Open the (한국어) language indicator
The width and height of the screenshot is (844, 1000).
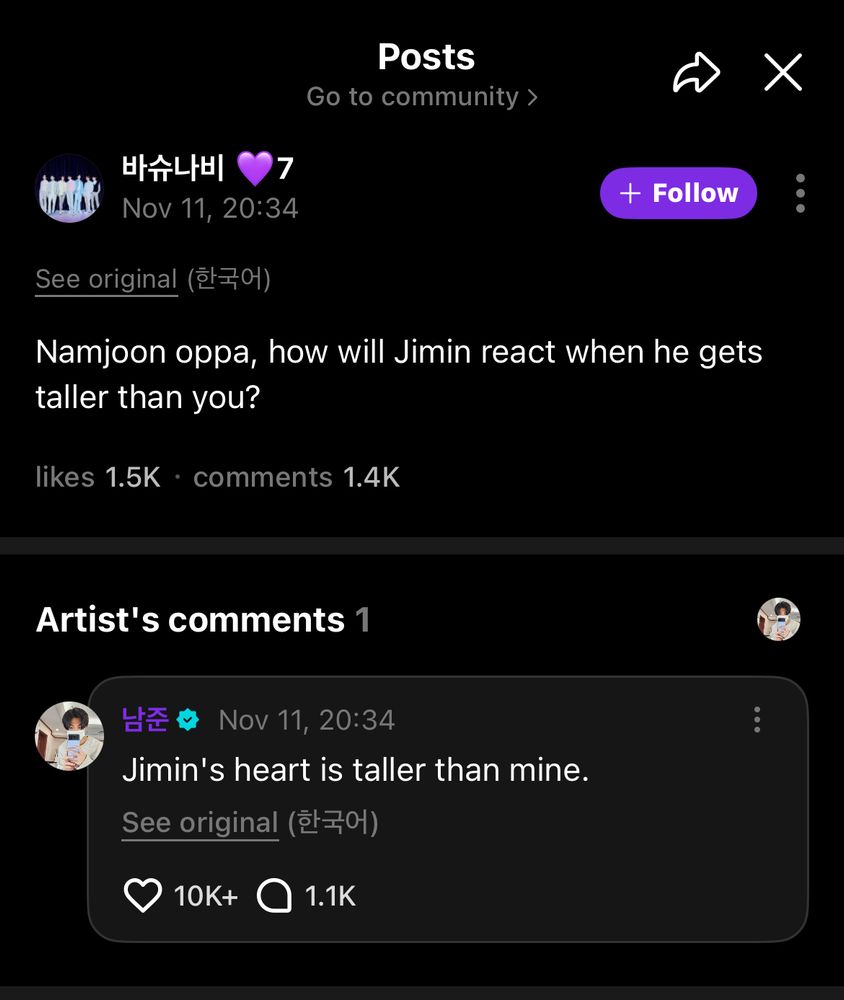point(228,279)
